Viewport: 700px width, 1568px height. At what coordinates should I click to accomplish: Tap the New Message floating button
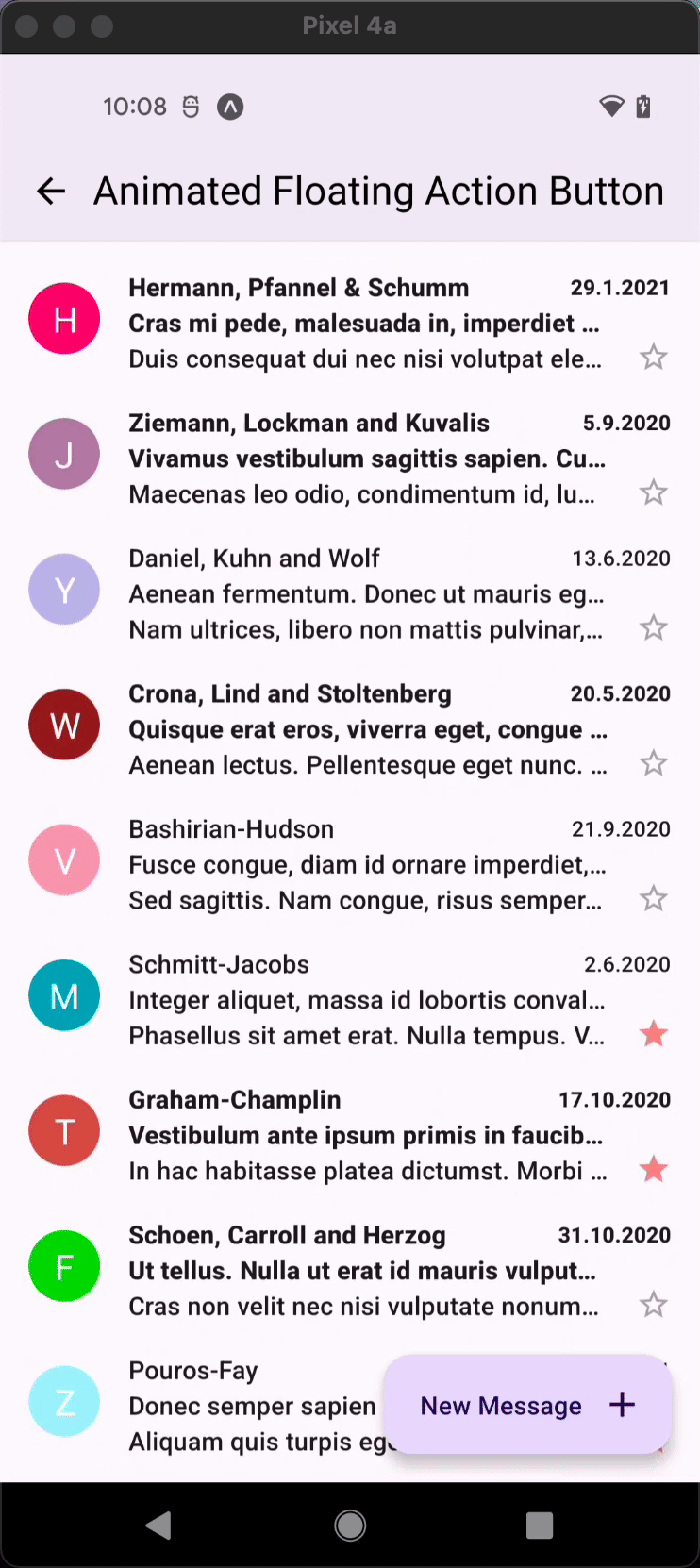526,1405
